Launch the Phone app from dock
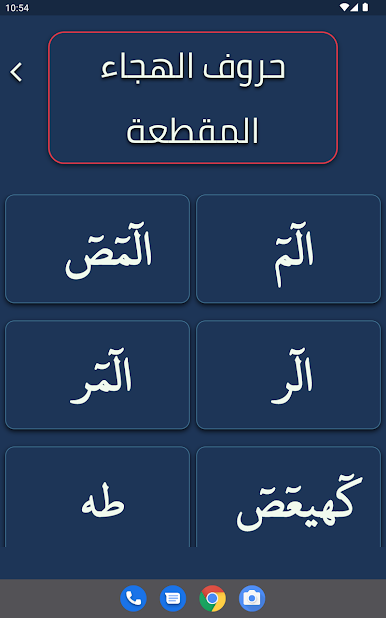The width and height of the screenshot is (386, 618). pos(133,598)
